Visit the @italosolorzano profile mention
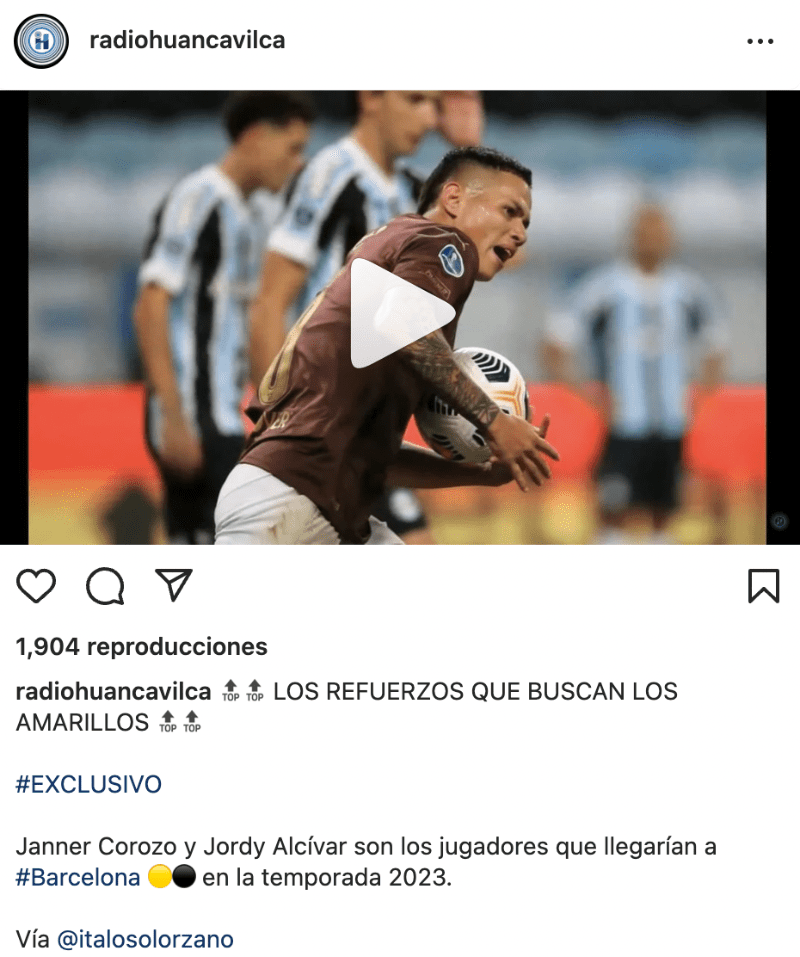800x957 pixels. tap(145, 939)
